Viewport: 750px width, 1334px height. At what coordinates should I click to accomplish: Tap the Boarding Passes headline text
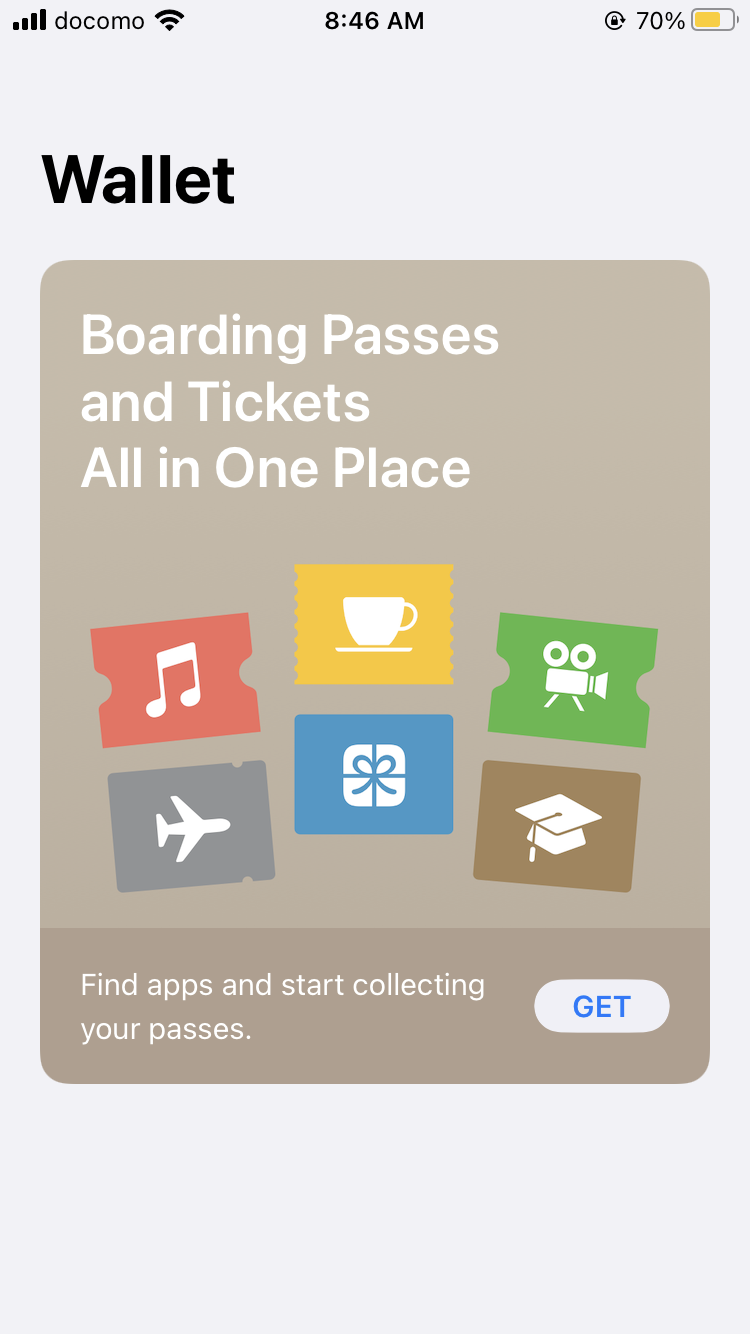pyautogui.click(x=289, y=399)
